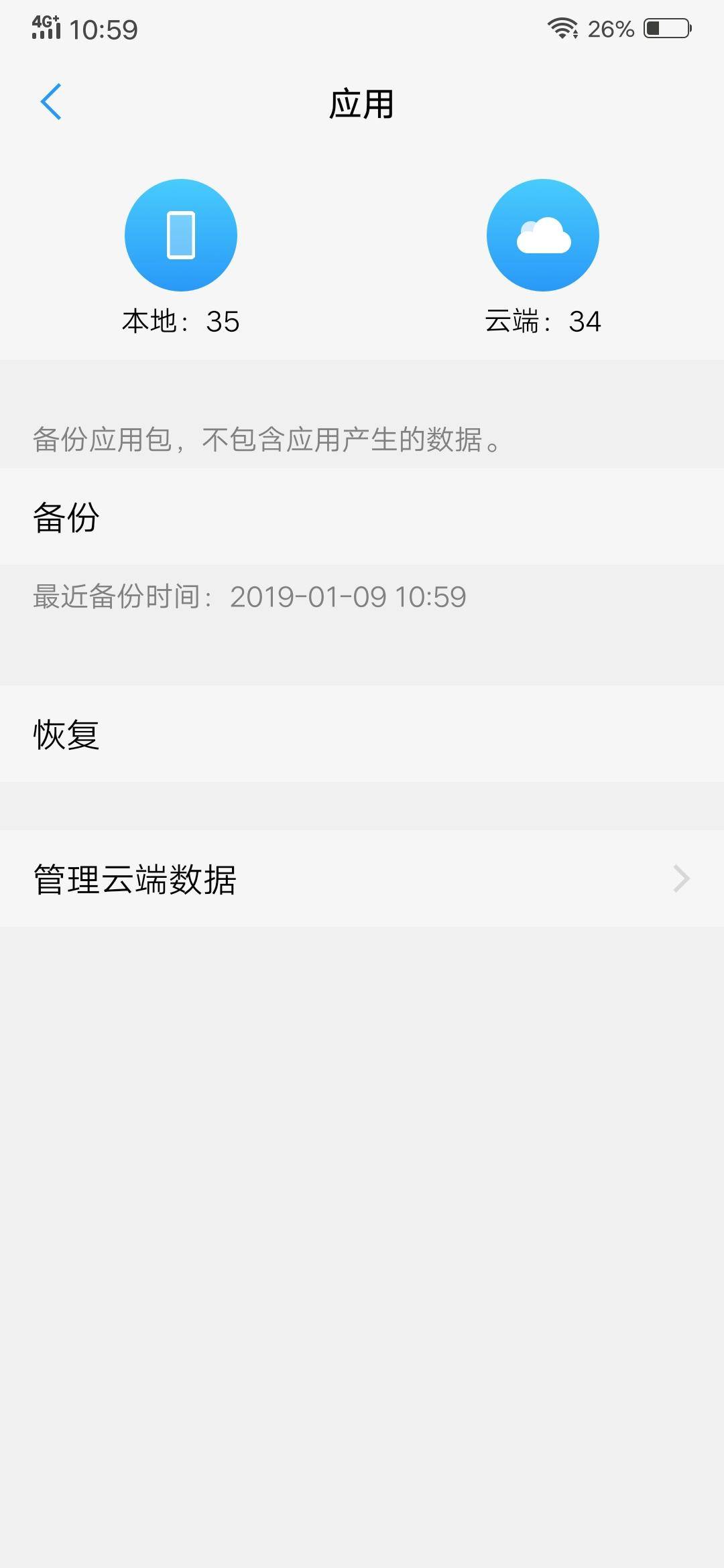The height and width of the screenshot is (1568, 724).
Task: Select the white cloud icon above 云端
Action: click(x=543, y=235)
